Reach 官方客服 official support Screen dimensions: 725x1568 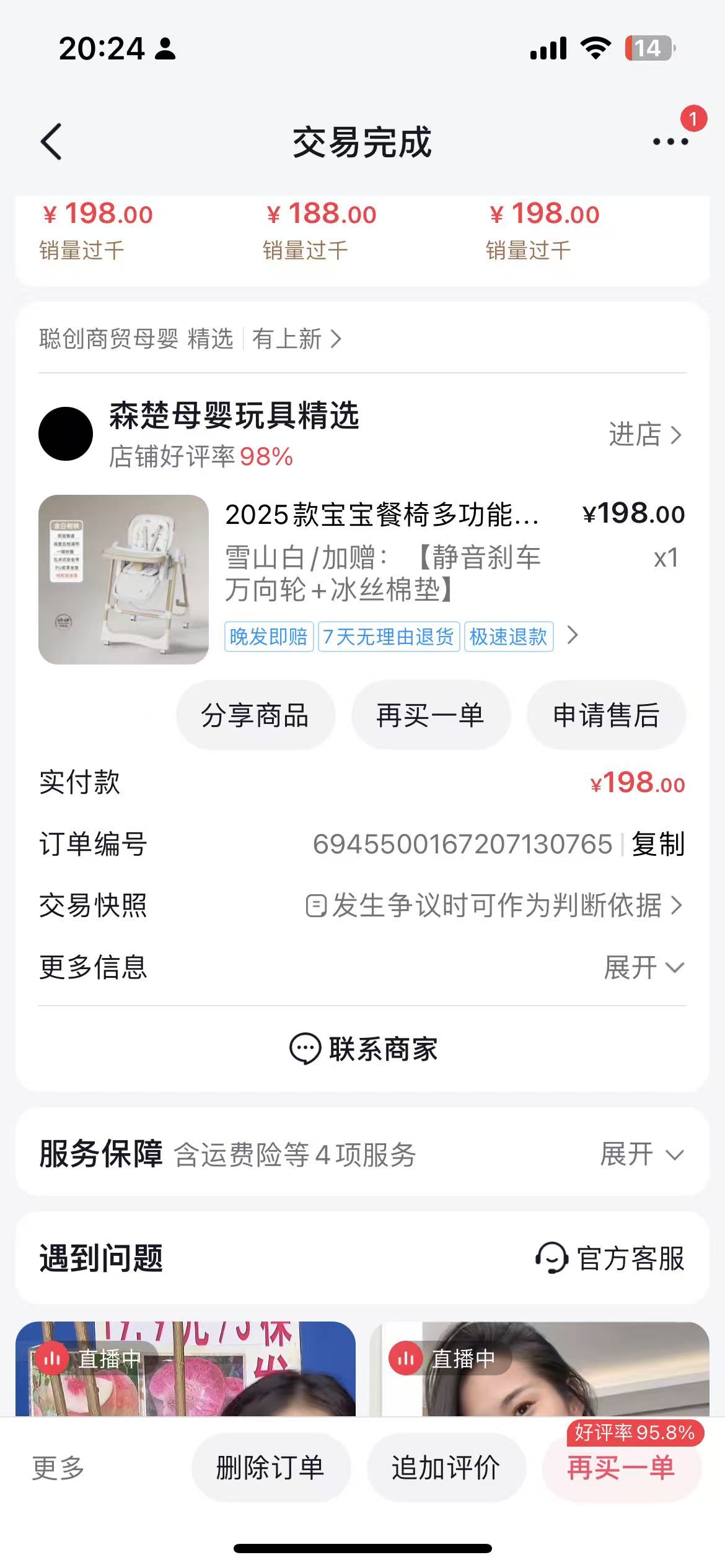[x=610, y=1259]
